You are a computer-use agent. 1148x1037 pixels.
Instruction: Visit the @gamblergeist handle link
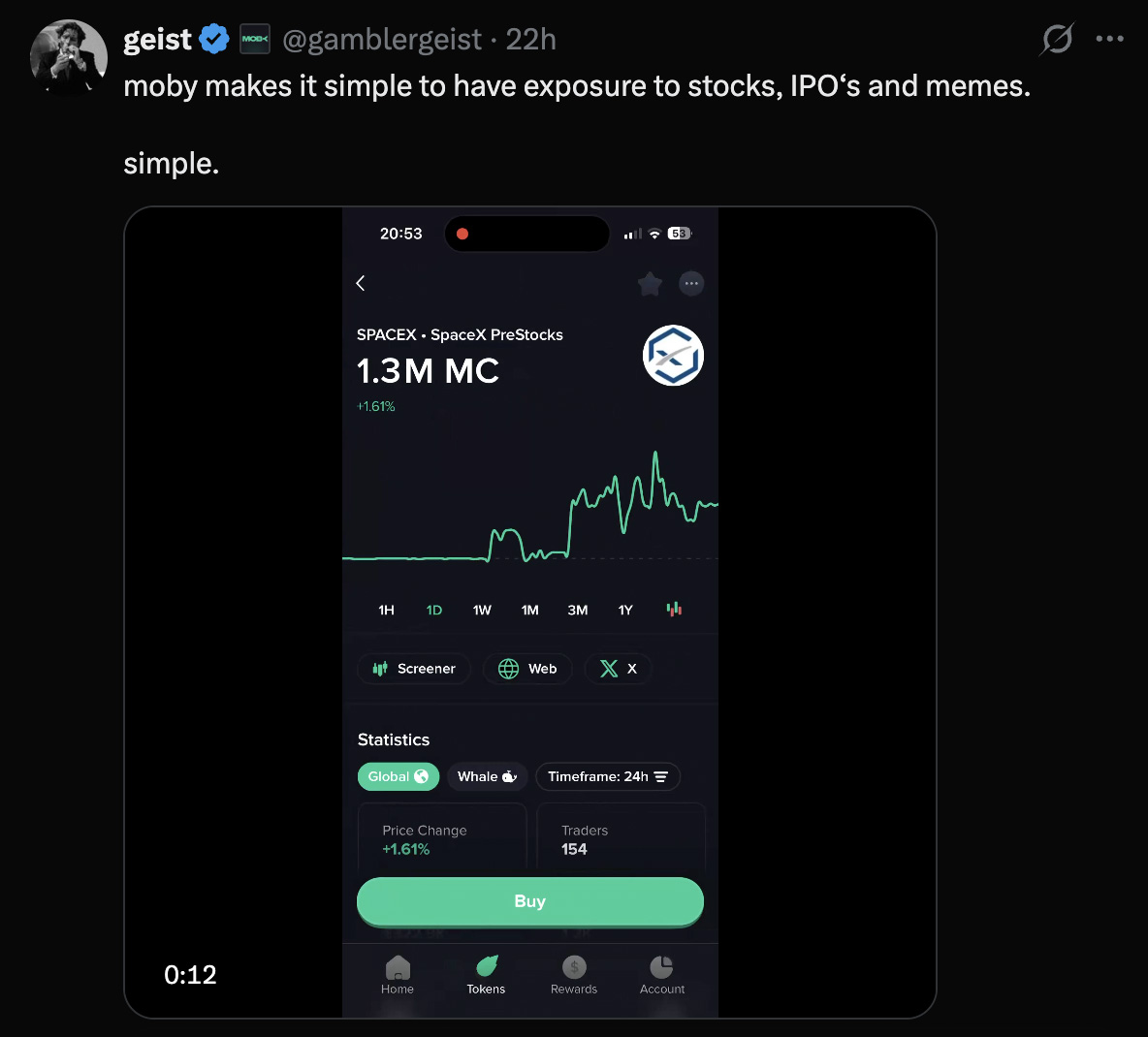pos(381,40)
